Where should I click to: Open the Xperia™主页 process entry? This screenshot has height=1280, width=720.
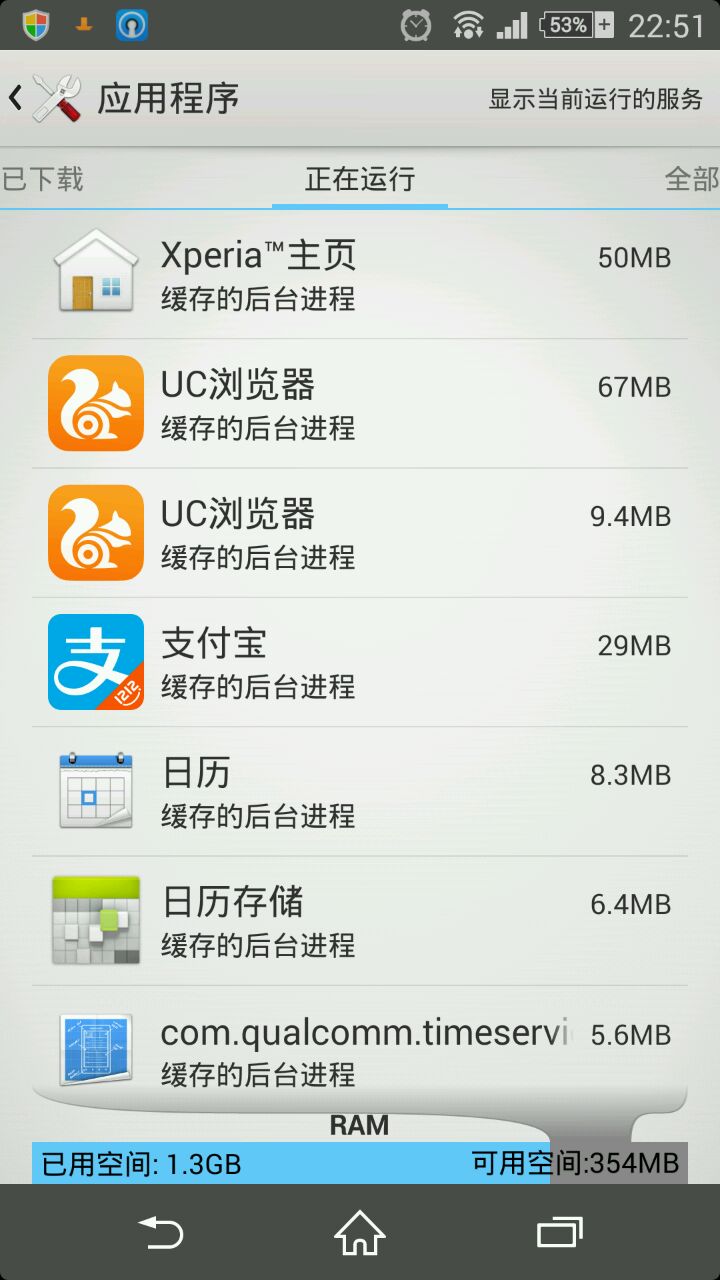(x=360, y=274)
